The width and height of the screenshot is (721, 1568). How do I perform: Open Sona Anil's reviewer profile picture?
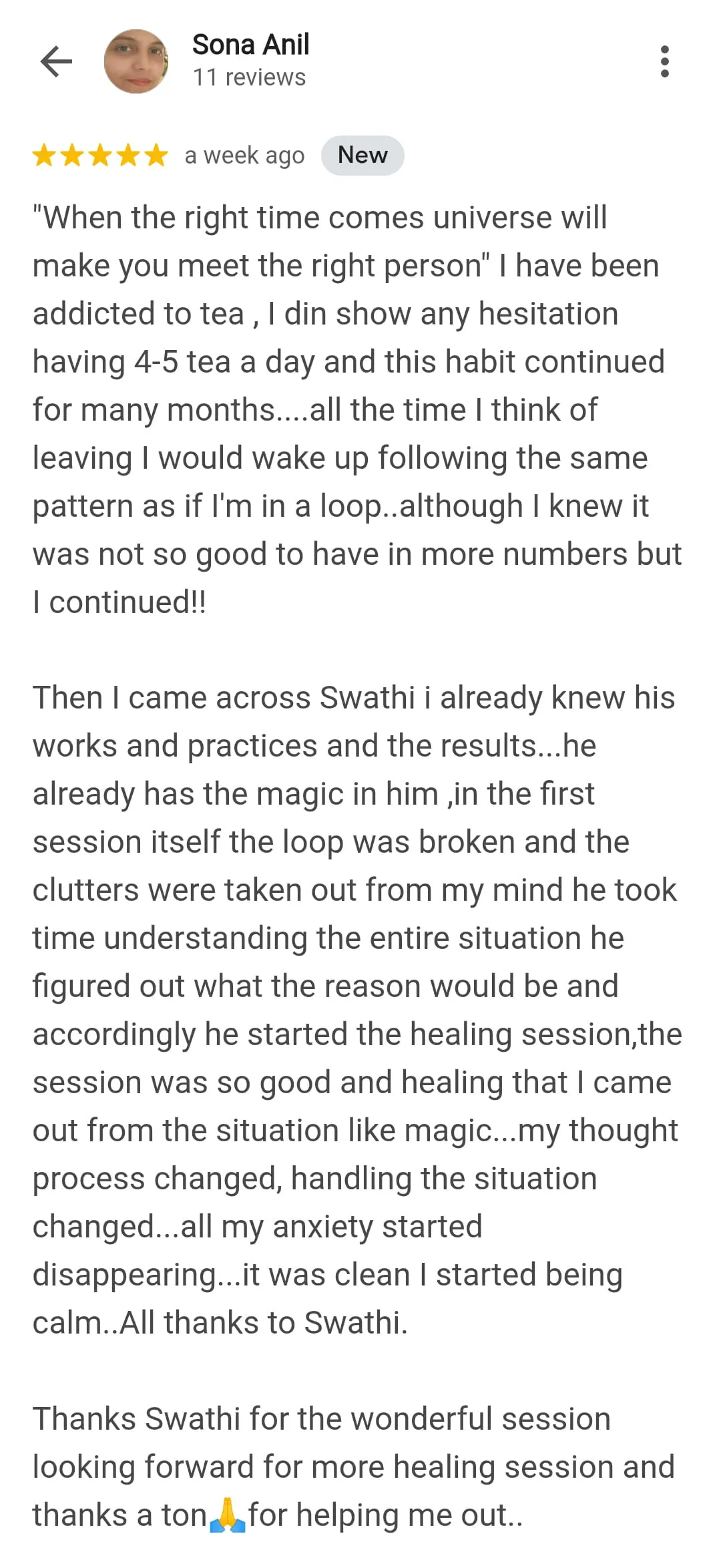136,61
